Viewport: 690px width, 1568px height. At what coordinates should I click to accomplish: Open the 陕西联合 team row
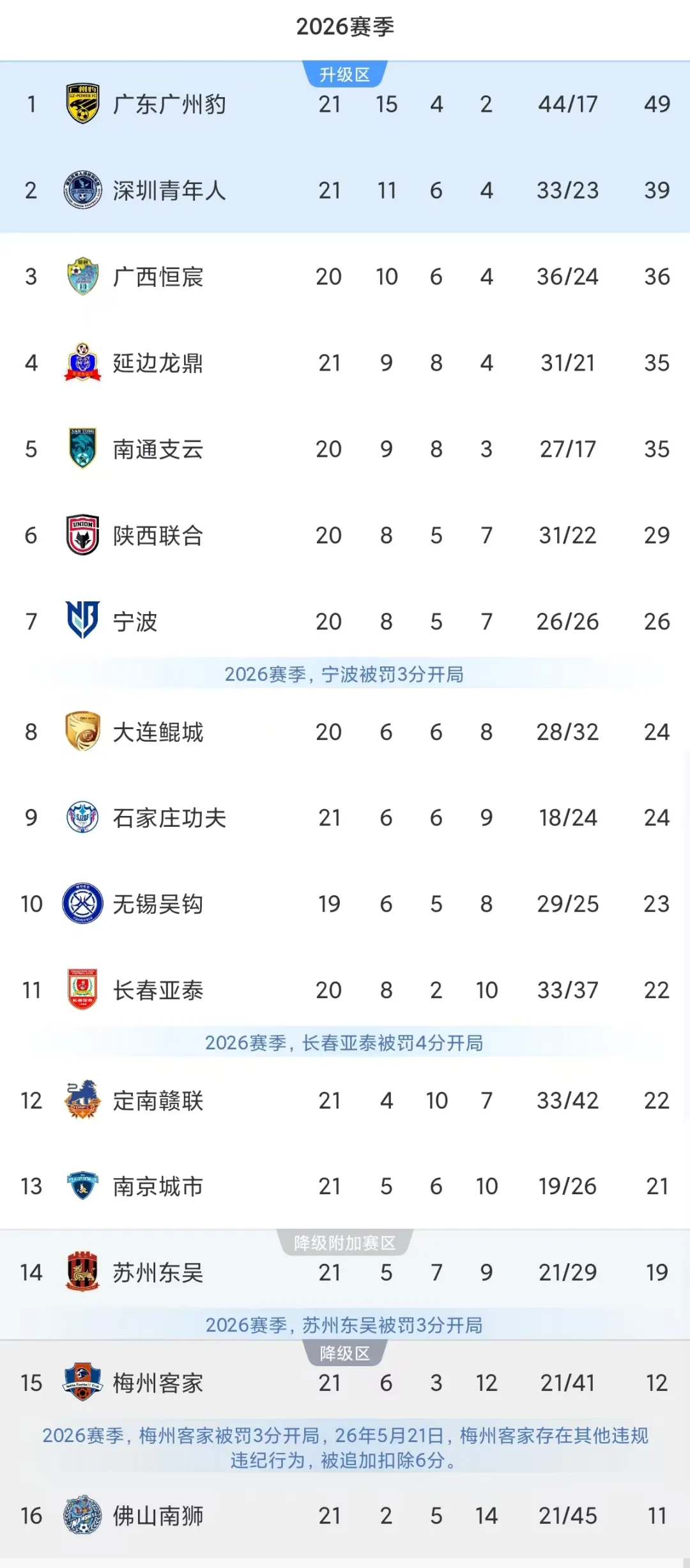click(345, 535)
